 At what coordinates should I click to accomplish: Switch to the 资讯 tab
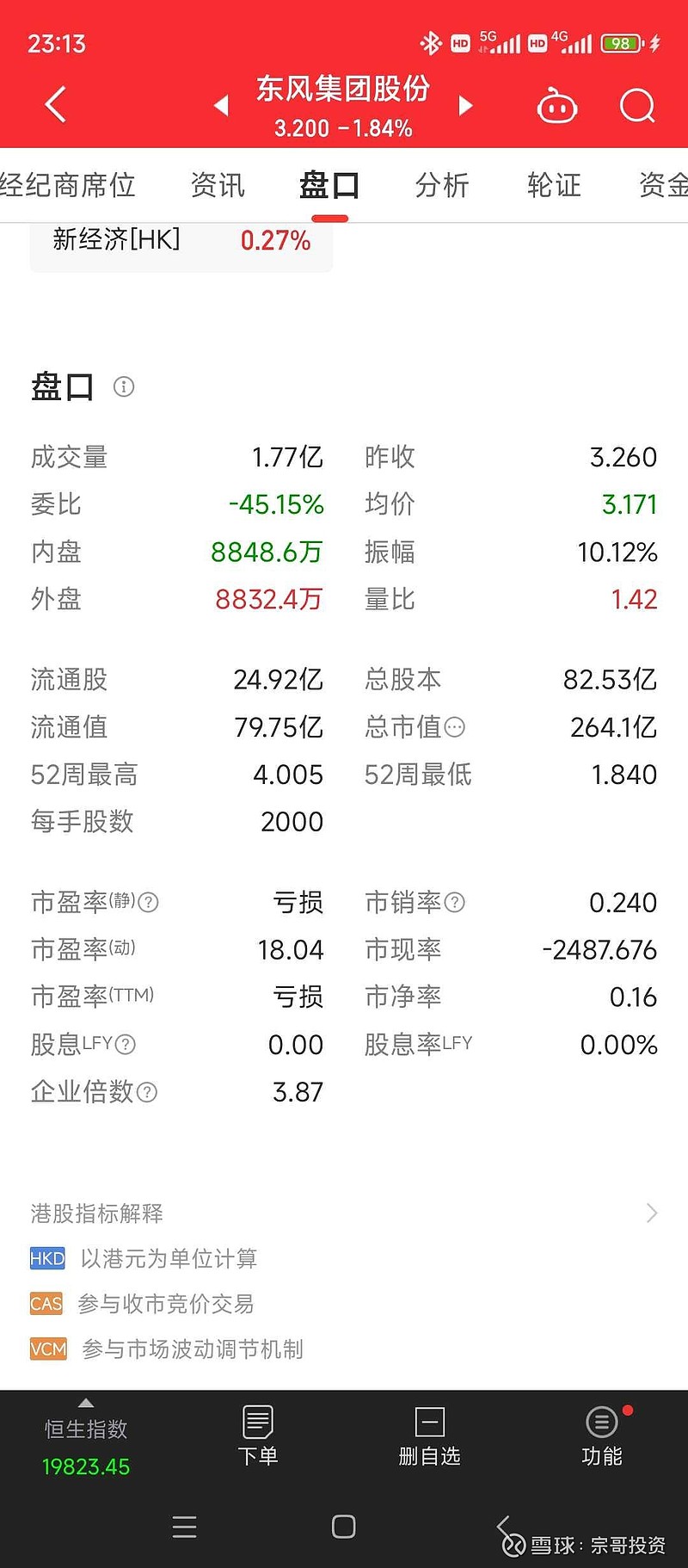218,185
